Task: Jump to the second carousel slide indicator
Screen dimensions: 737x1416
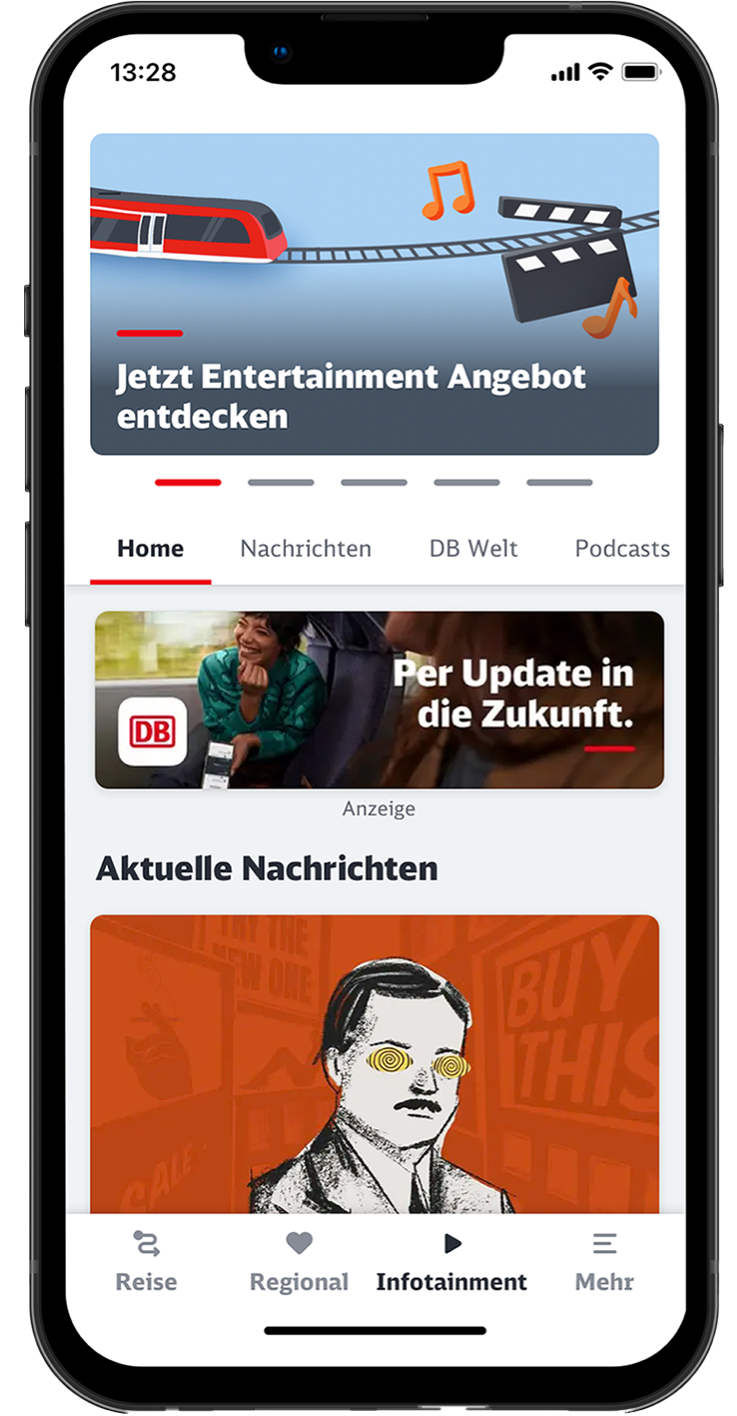Action: click(x=281, y=483)
